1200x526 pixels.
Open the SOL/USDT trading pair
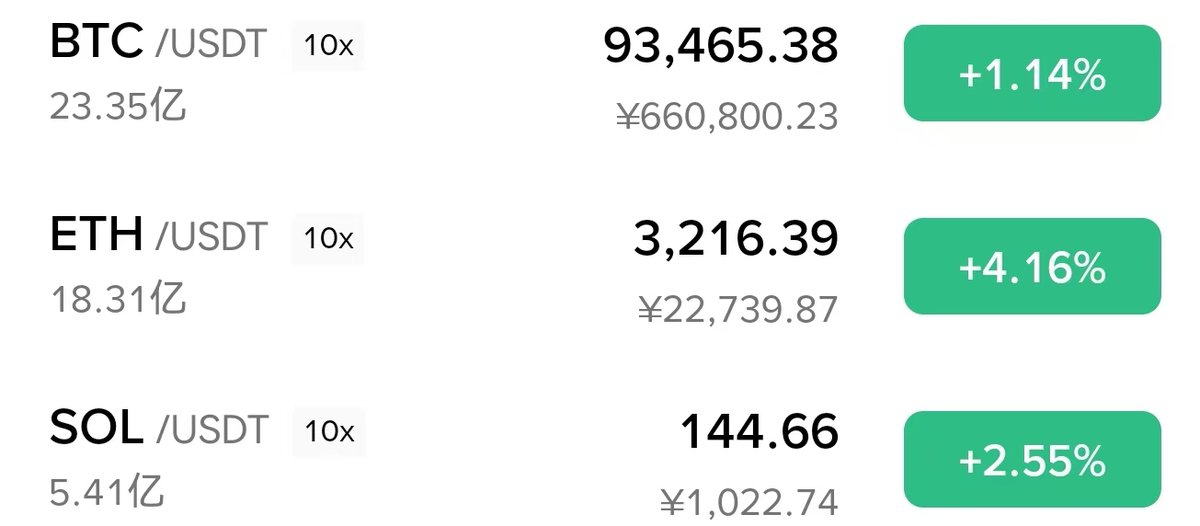coord(158,429)
